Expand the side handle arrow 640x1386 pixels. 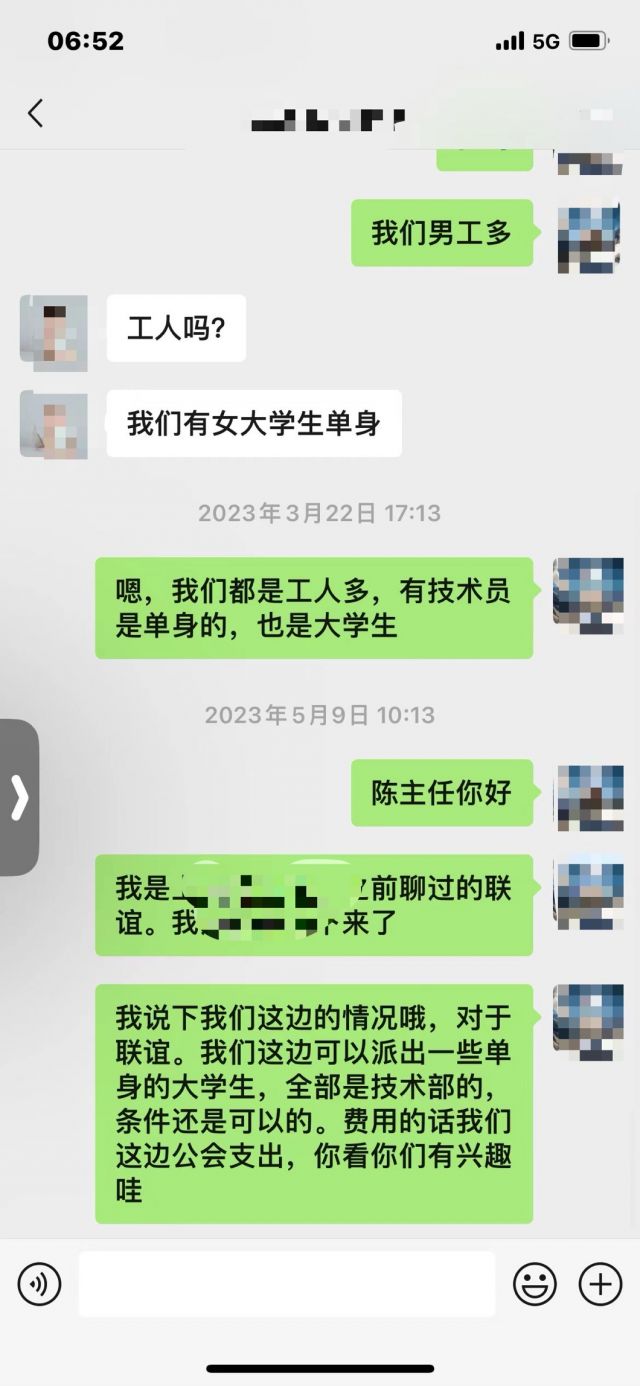point(18,797)
